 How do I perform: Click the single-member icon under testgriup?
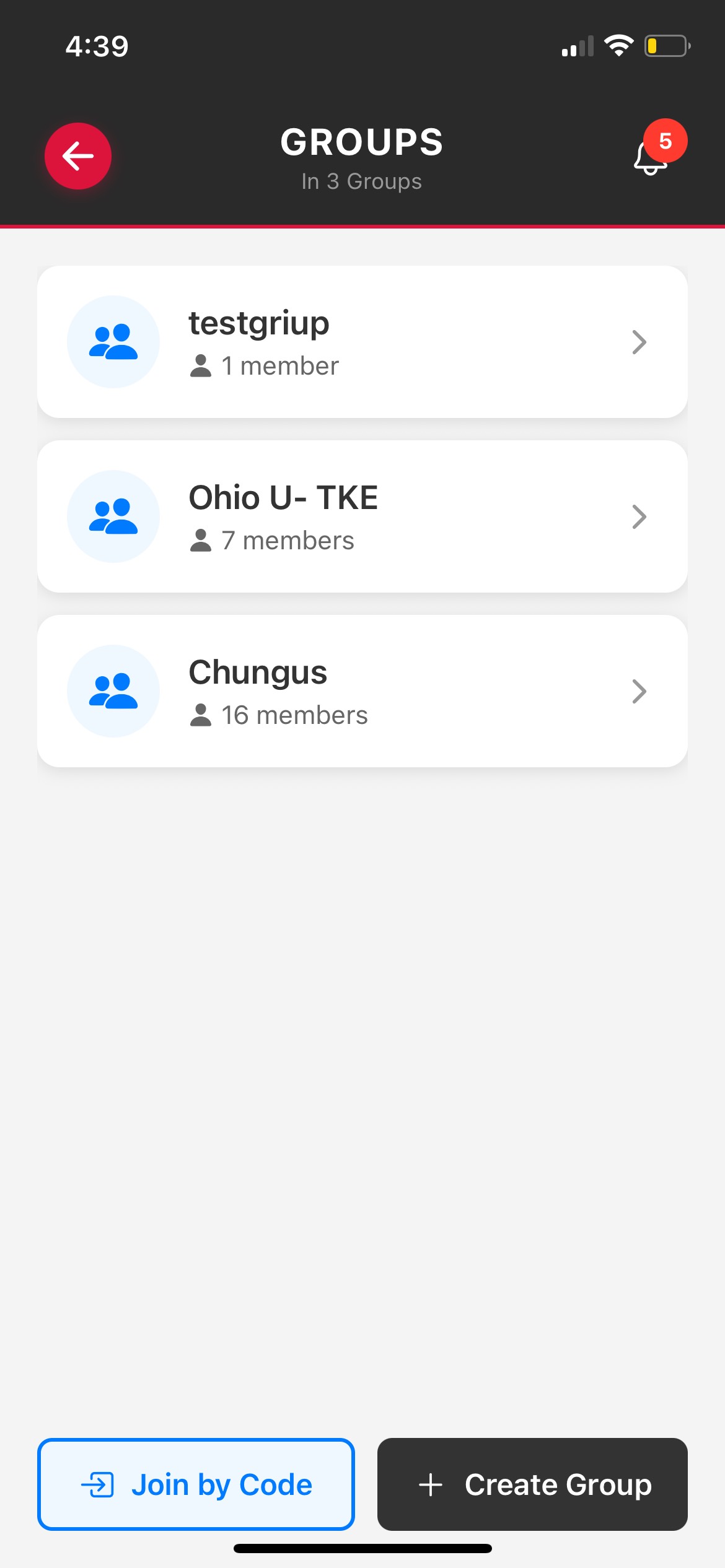coord(201,365)
